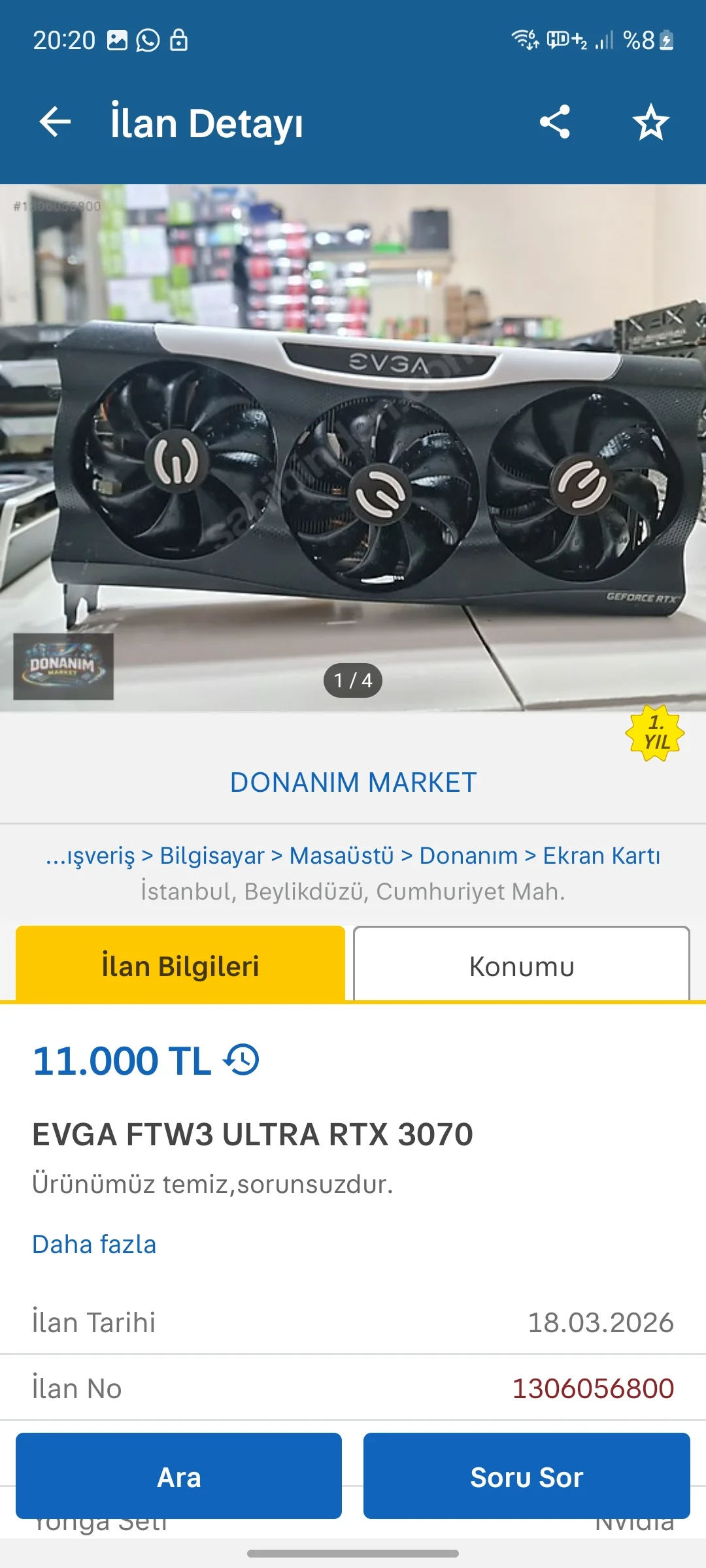Ask the seller via Soru Sor
The image size is (706, 1568).
pyautogui.click(x=527, y=1477)
